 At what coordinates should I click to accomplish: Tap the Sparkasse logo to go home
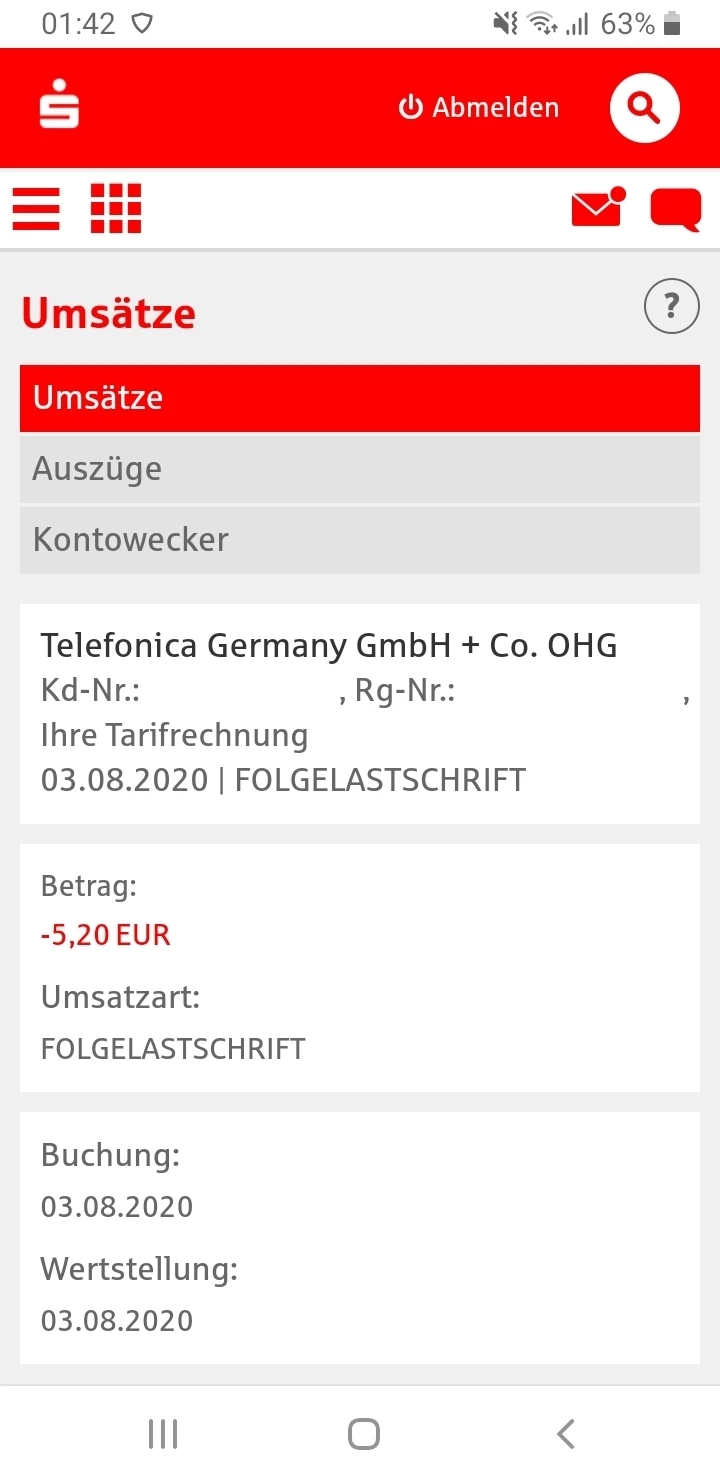coord(59,108)
